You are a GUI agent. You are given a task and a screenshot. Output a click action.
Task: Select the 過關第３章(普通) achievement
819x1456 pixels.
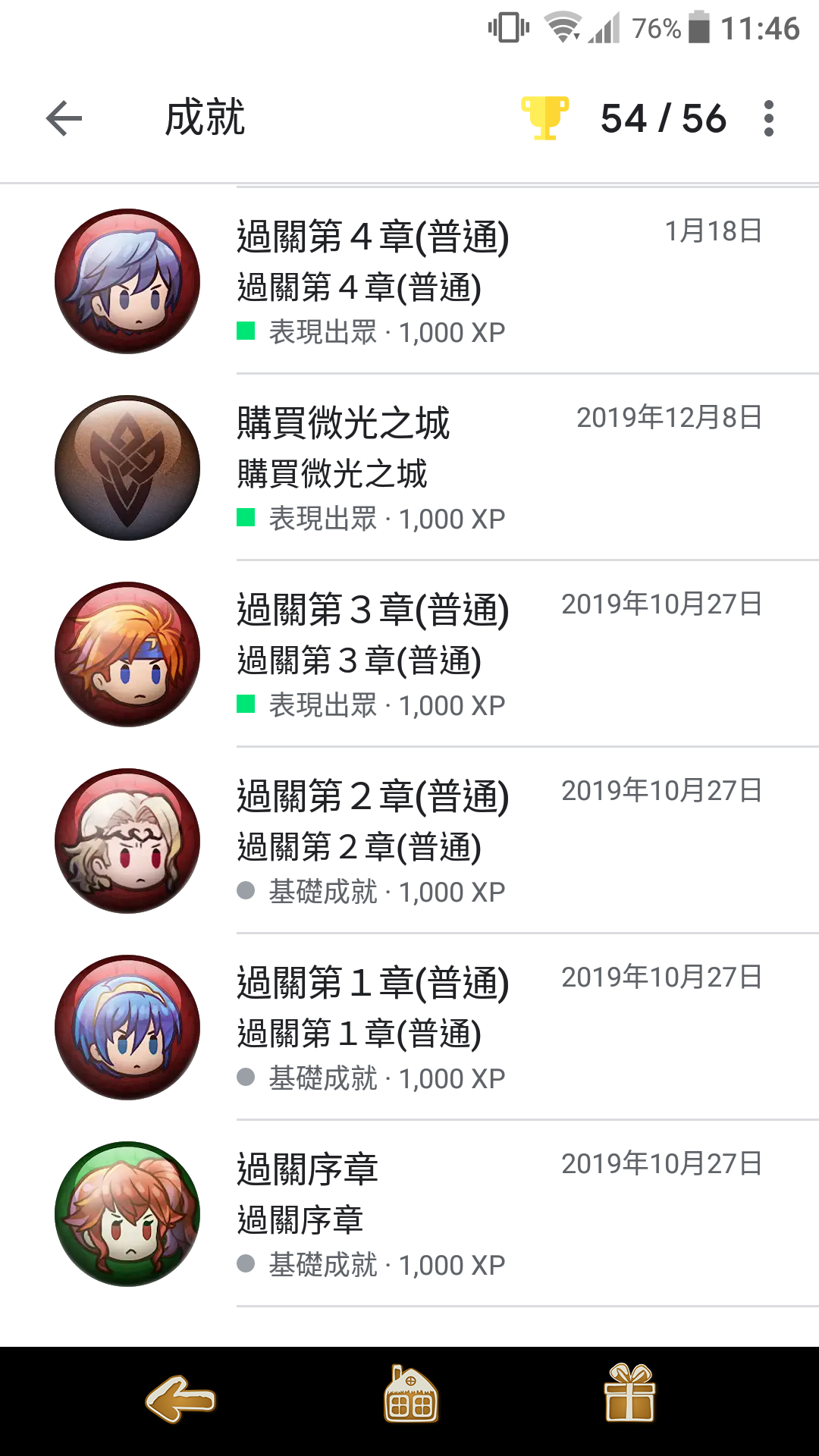[409, 654]
